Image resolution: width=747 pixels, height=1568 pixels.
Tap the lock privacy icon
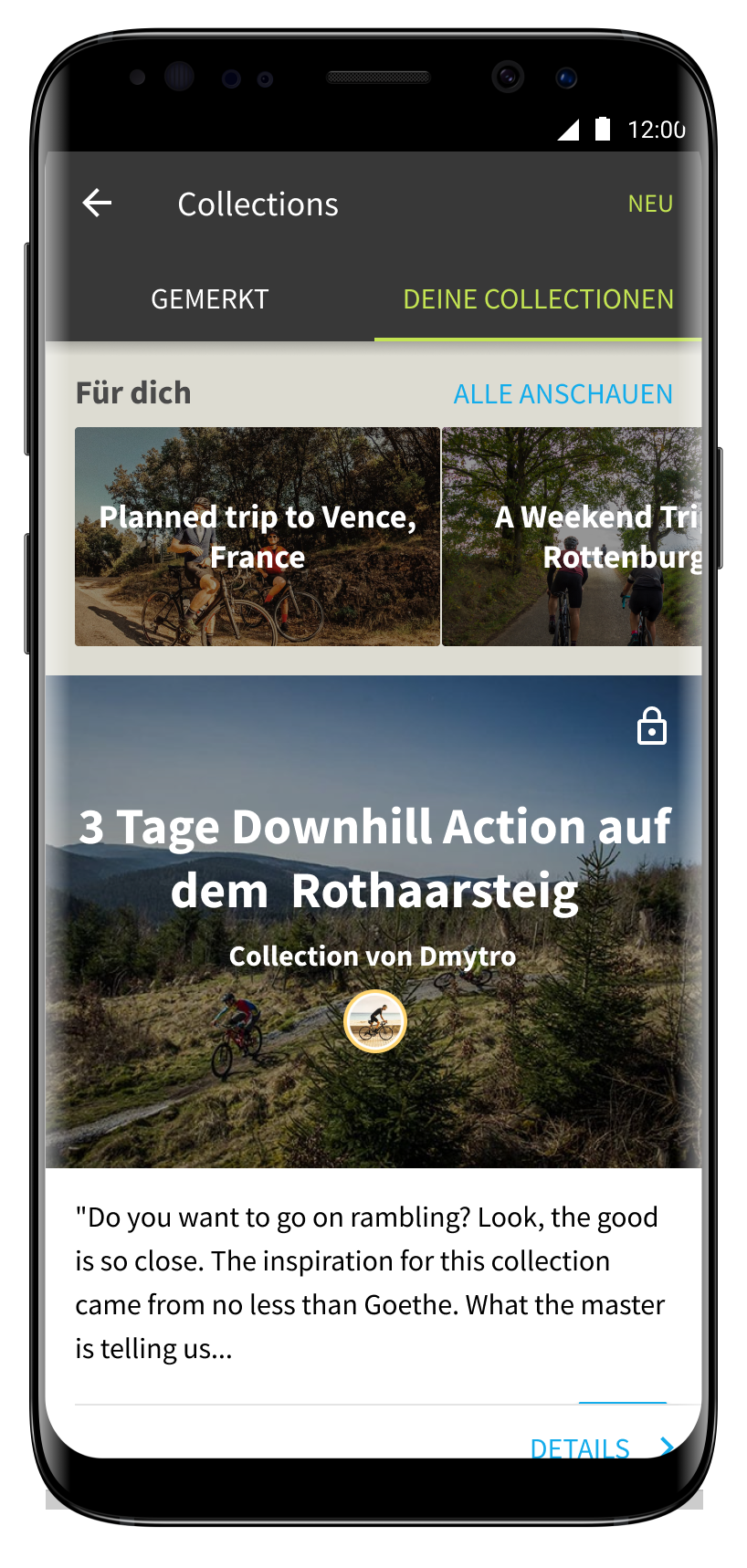[651, 727]
